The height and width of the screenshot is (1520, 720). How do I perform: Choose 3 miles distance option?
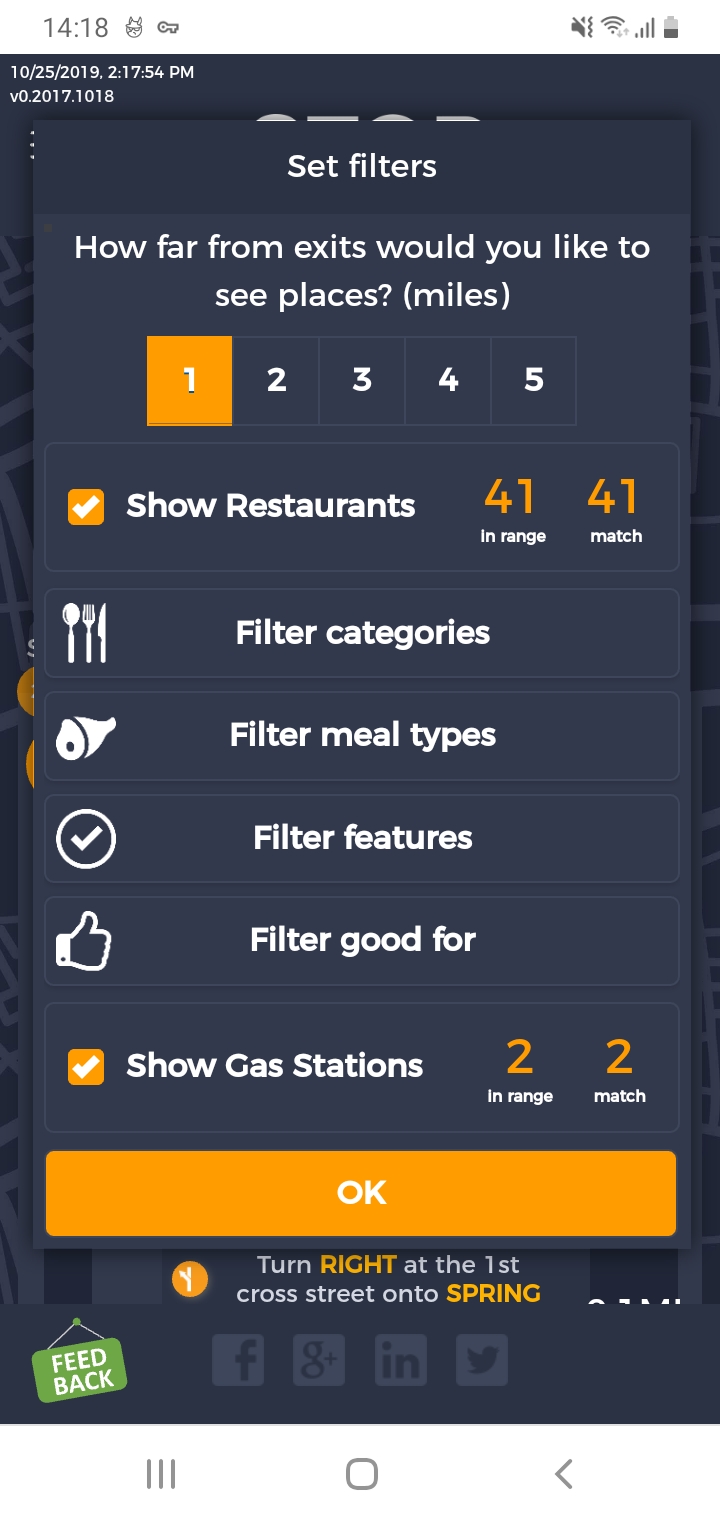362,380
